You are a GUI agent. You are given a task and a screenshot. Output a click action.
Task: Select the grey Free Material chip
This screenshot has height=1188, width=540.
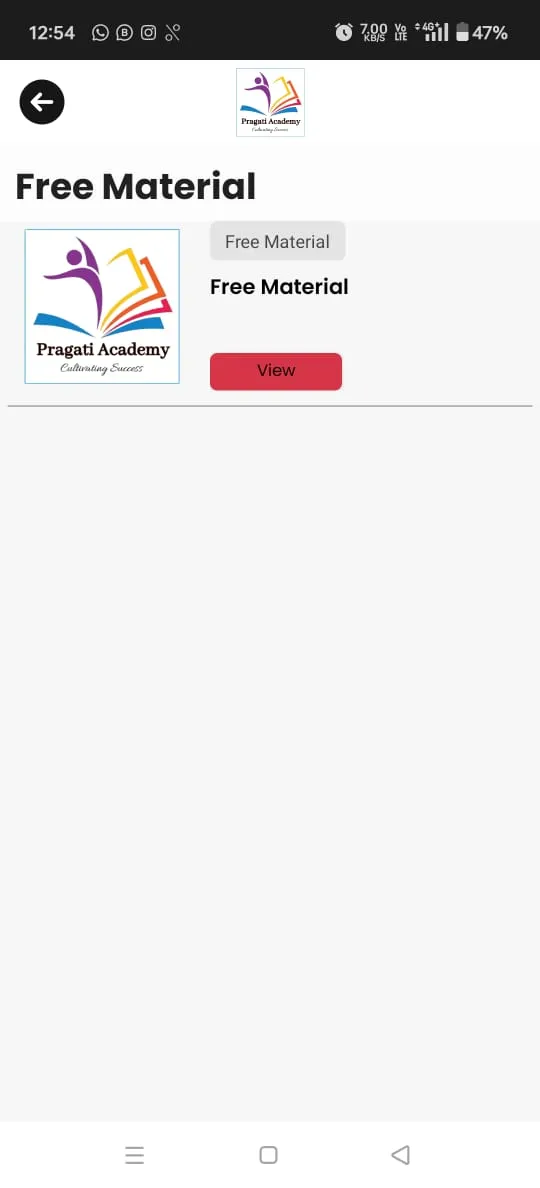tap(277, 242)
